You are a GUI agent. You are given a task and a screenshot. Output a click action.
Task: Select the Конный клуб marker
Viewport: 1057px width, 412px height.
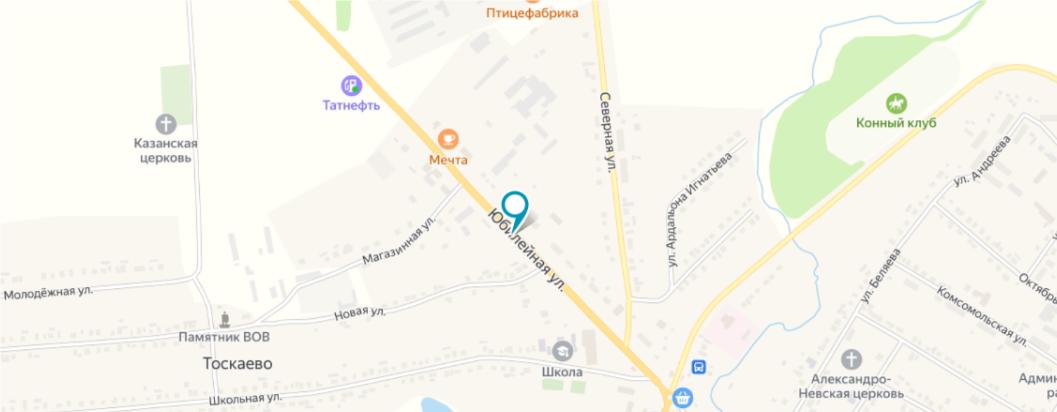(x=896, y=103)
